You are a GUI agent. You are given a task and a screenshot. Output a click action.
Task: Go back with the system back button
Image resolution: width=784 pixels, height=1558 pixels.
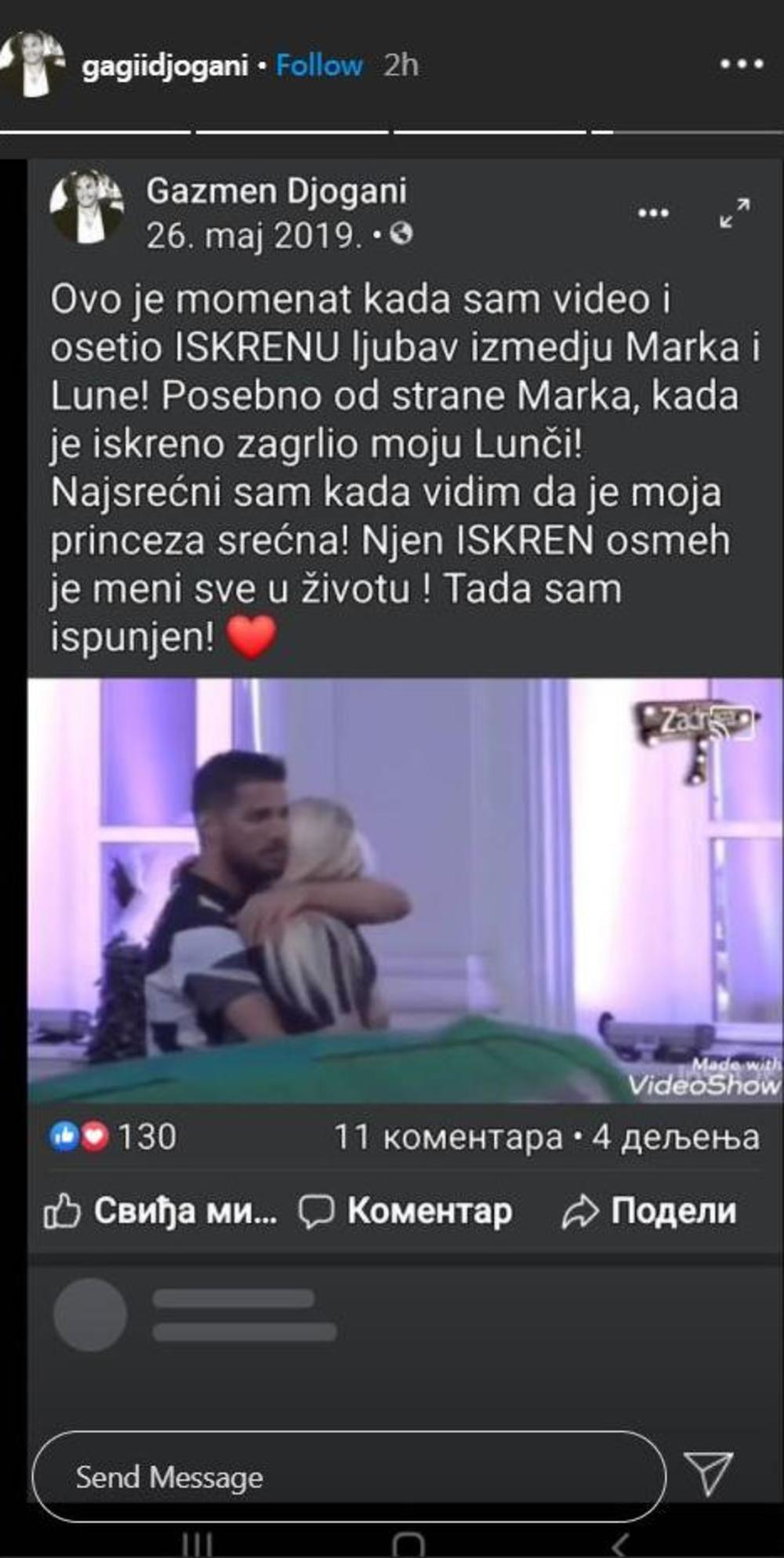(x=619, y=1545)
